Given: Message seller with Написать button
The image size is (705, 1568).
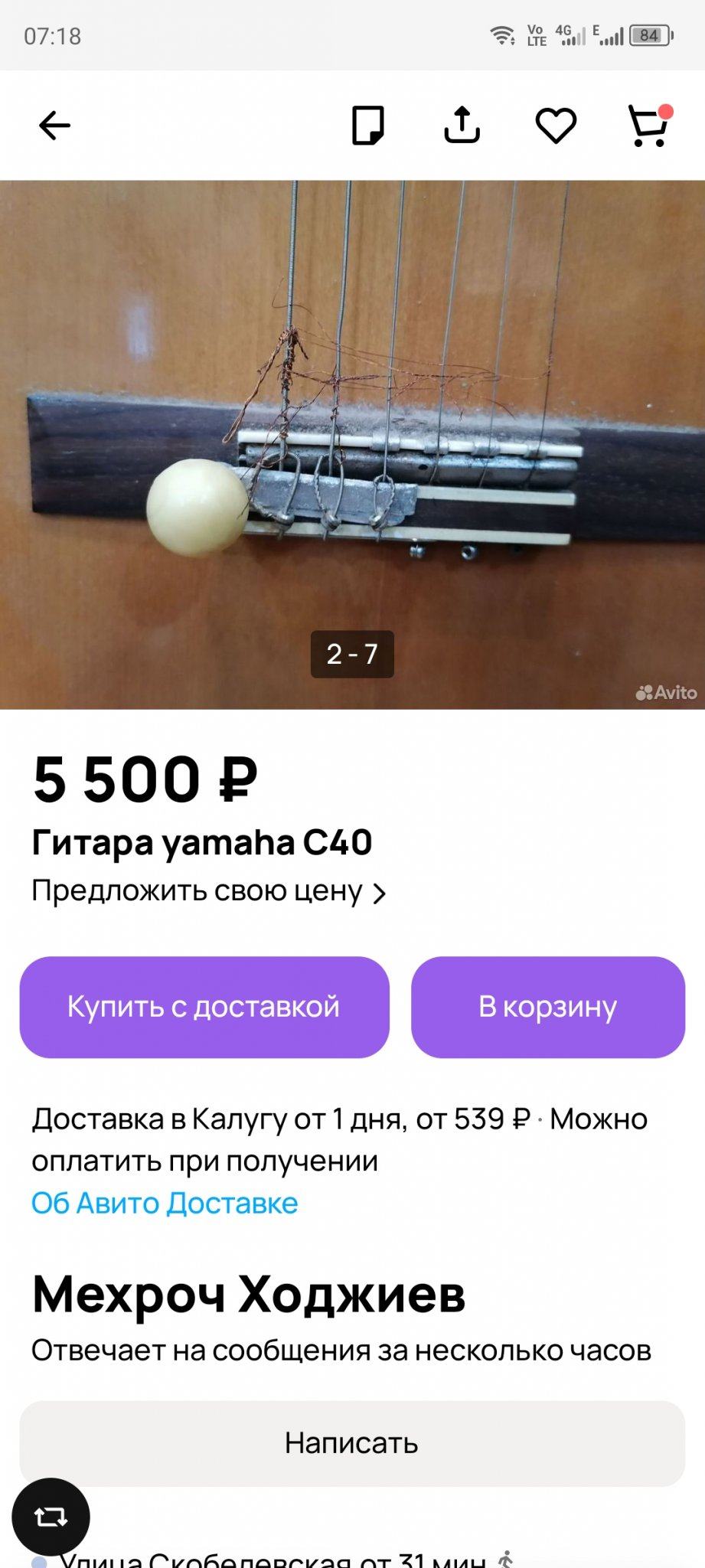Looking at the screenshot, I should [352, 1443].
